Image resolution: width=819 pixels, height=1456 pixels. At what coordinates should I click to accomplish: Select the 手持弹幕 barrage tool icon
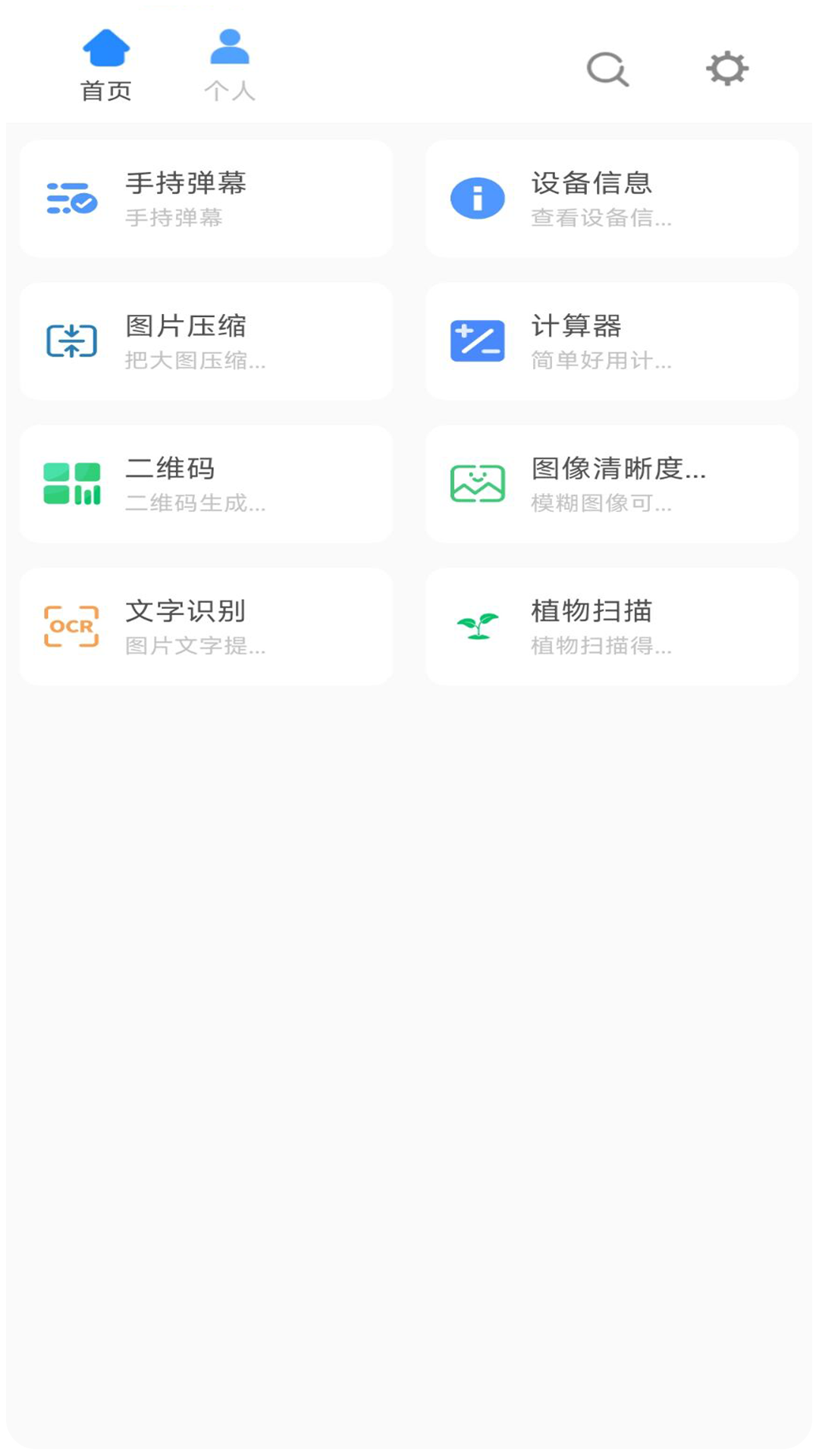point(71,199)
